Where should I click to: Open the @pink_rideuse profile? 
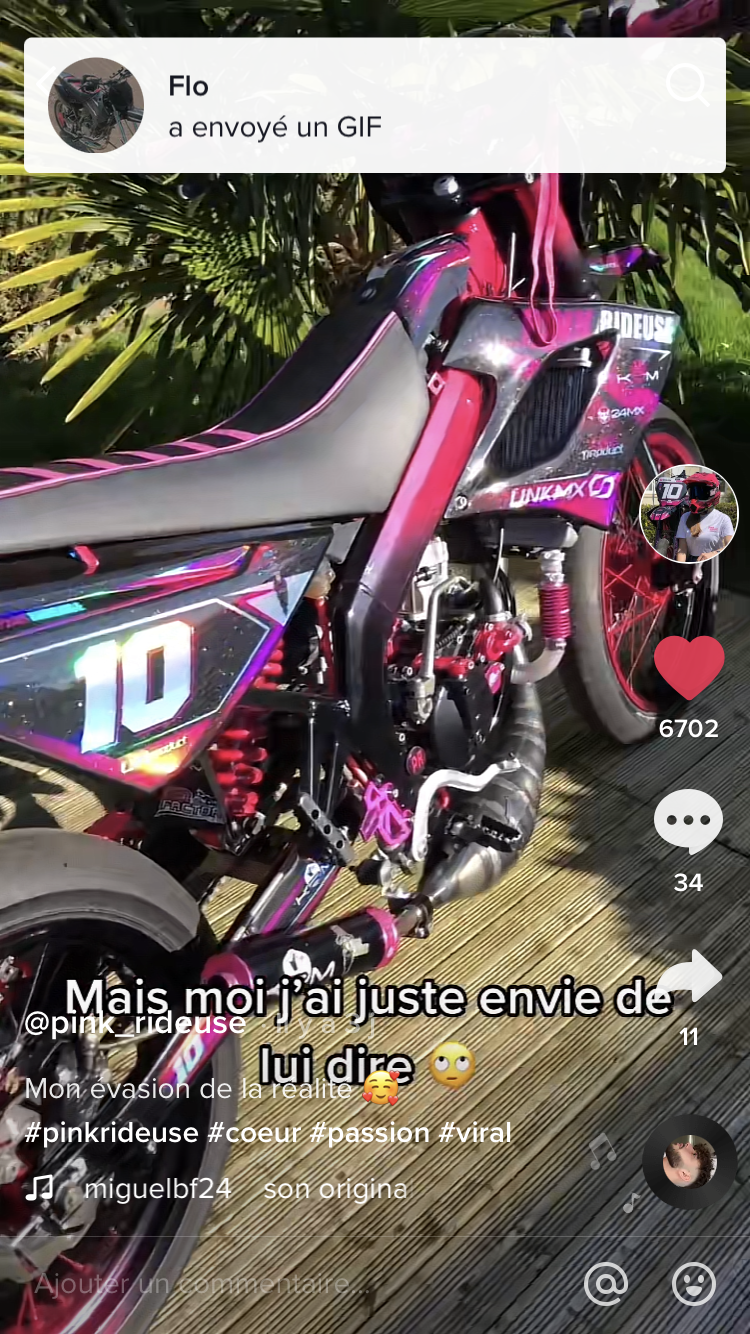(x=134, y=1023)
